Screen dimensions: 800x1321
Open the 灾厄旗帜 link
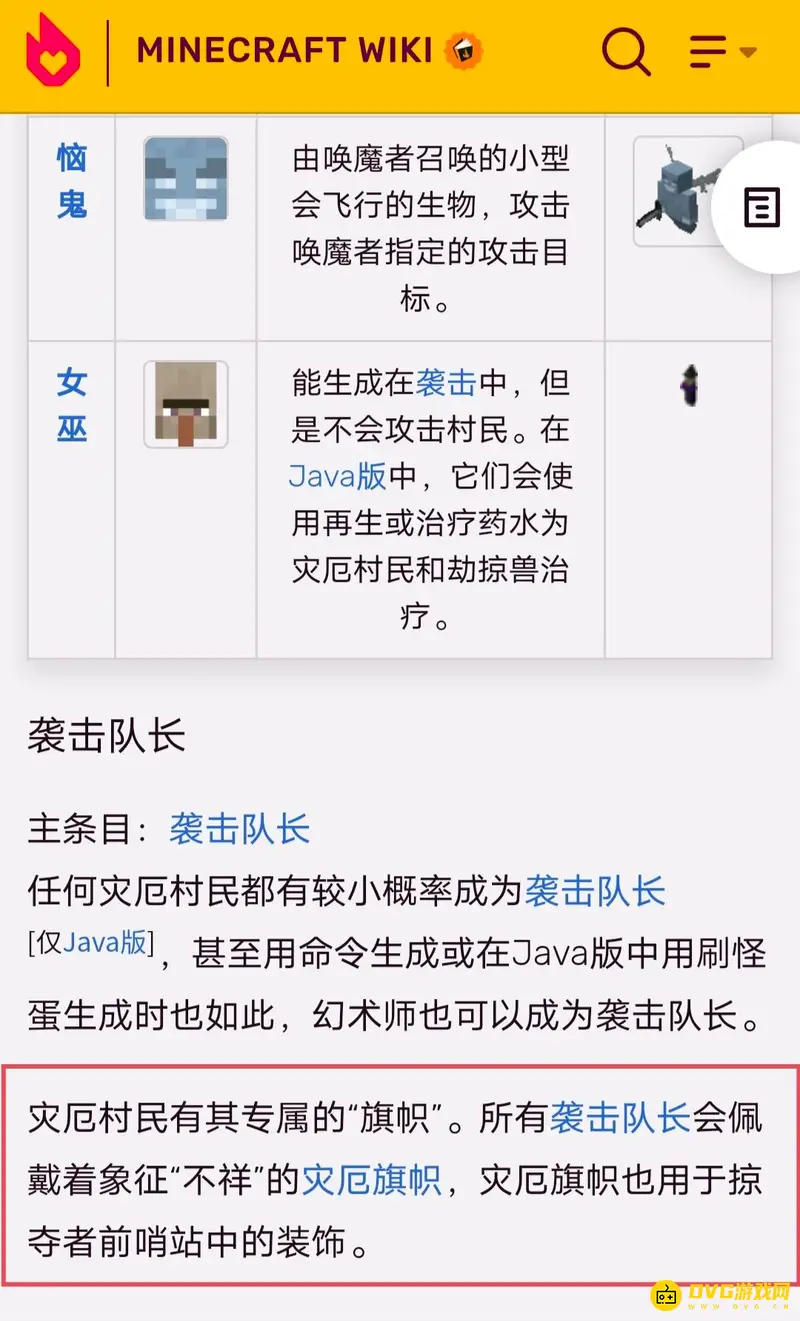tap(371, 1181)
